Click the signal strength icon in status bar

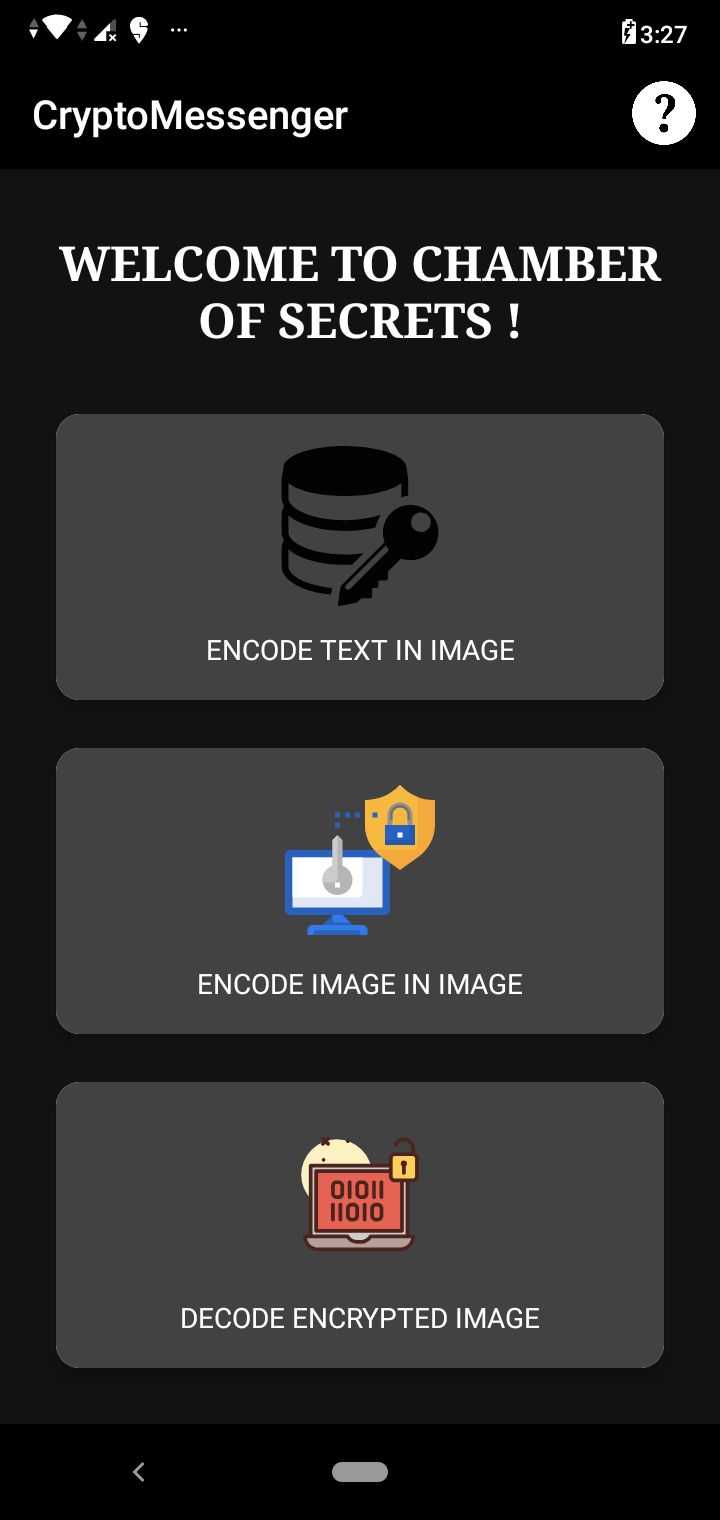pos(104,30)
